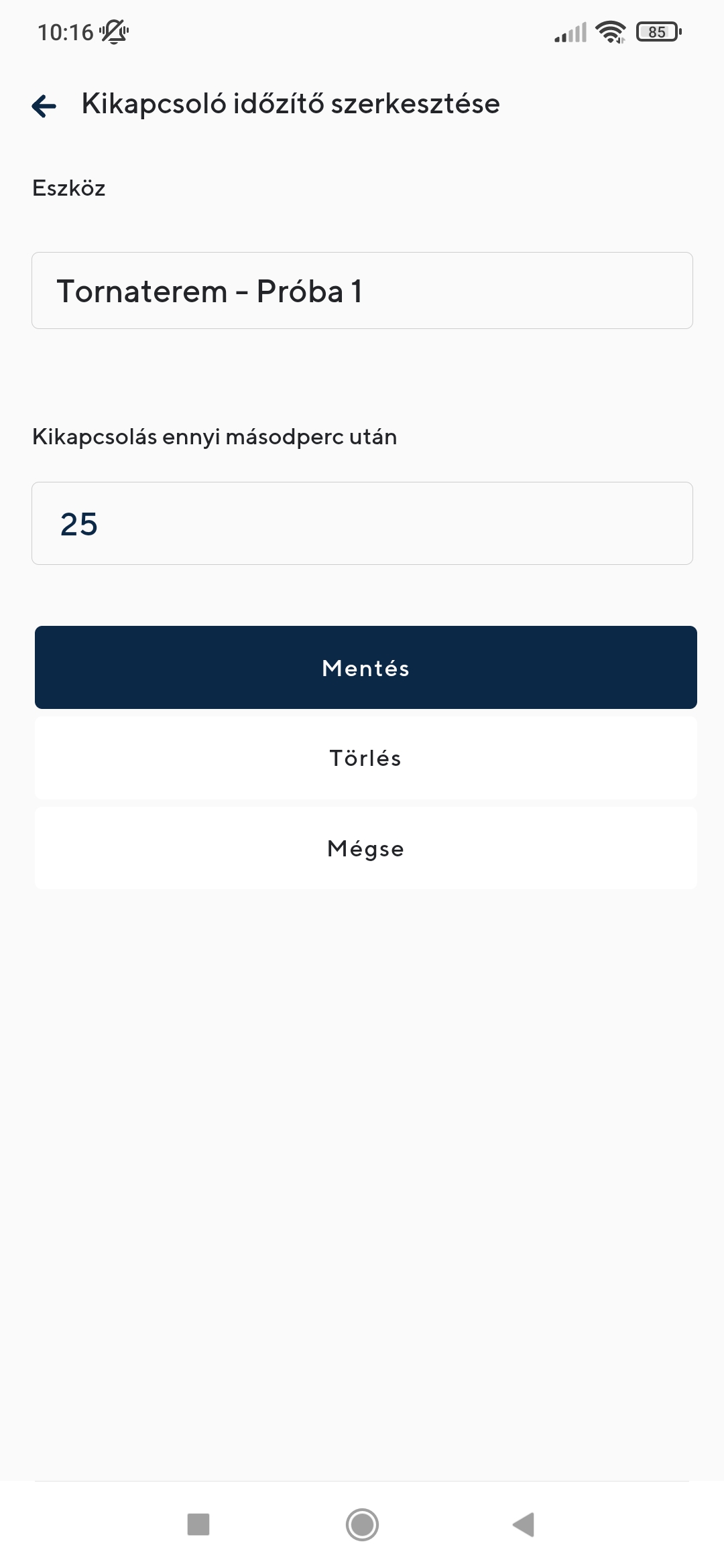The width and height of the screenshot is (724, 1568).
Task: Click the Kikapcsoló időzítő szerkesztése title
Action: tap(290, 103)
